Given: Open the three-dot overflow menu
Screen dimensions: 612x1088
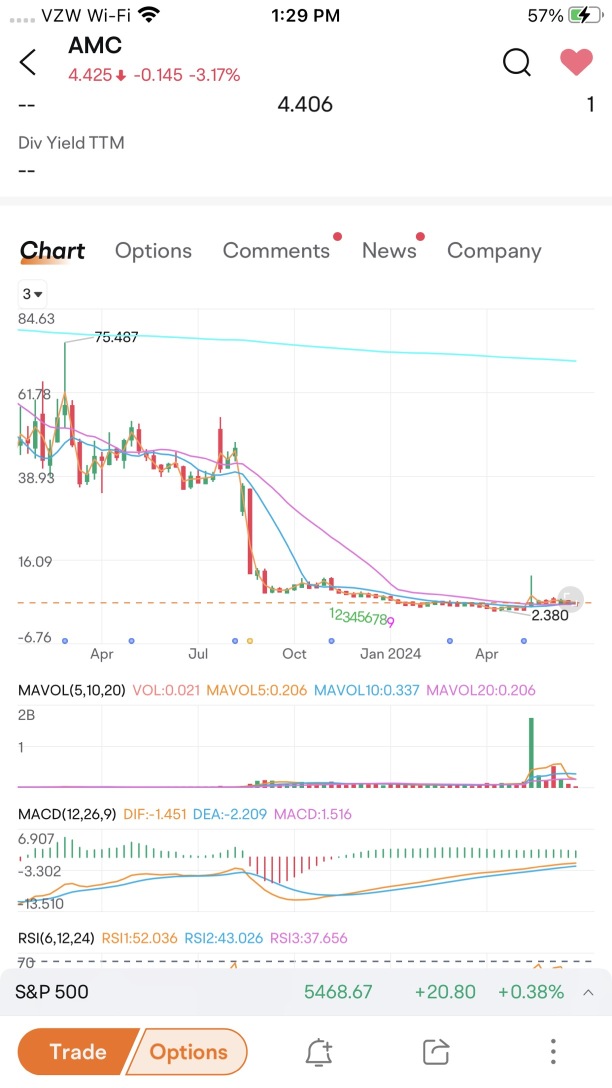Looking at the screenshot, I should 553,1051.
